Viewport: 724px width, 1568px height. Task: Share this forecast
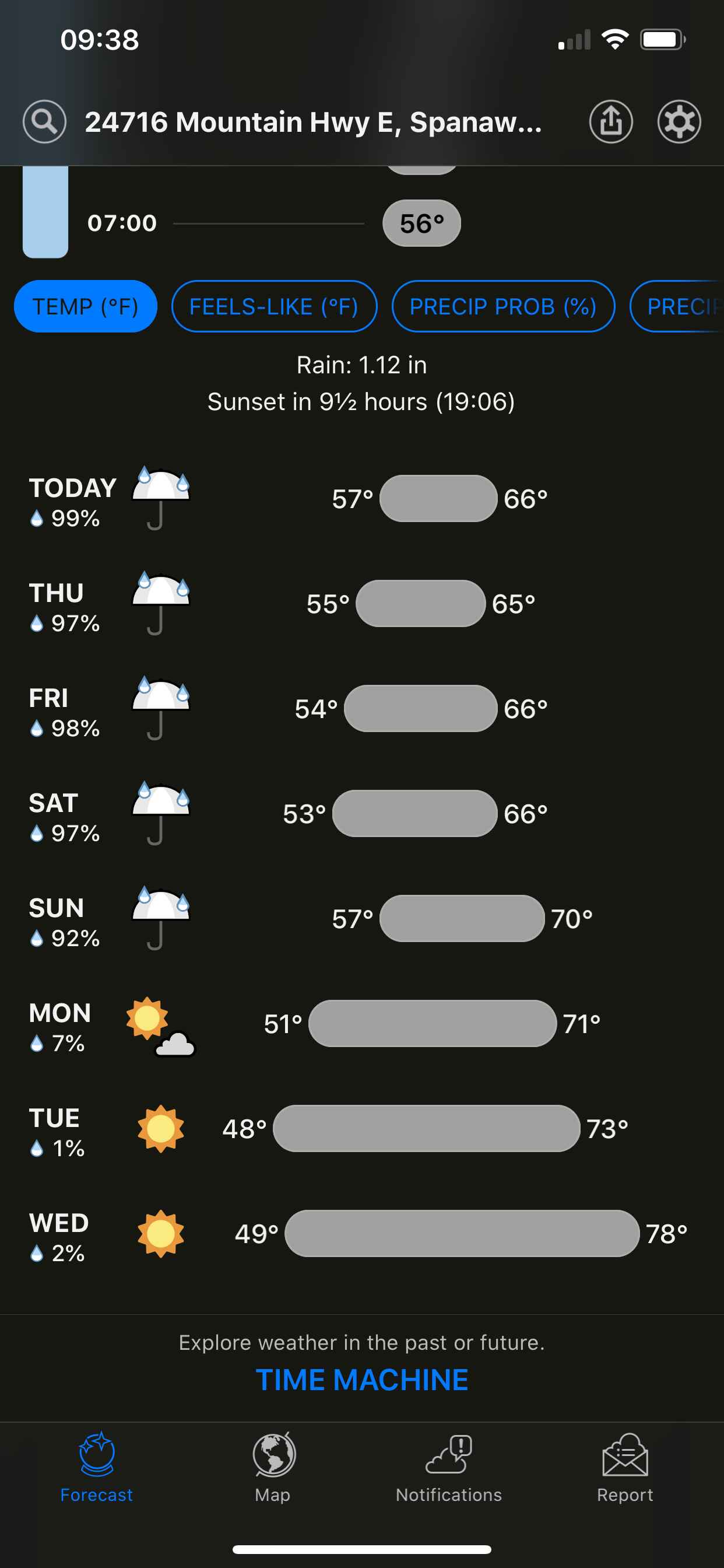(611, 122)
